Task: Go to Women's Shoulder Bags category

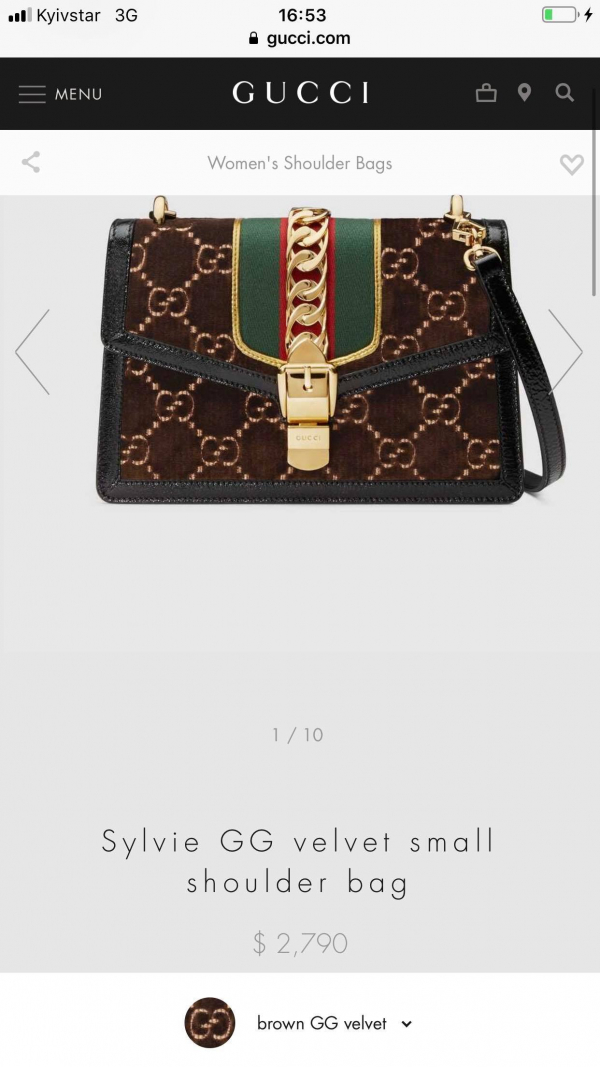Action: [299, 163]
